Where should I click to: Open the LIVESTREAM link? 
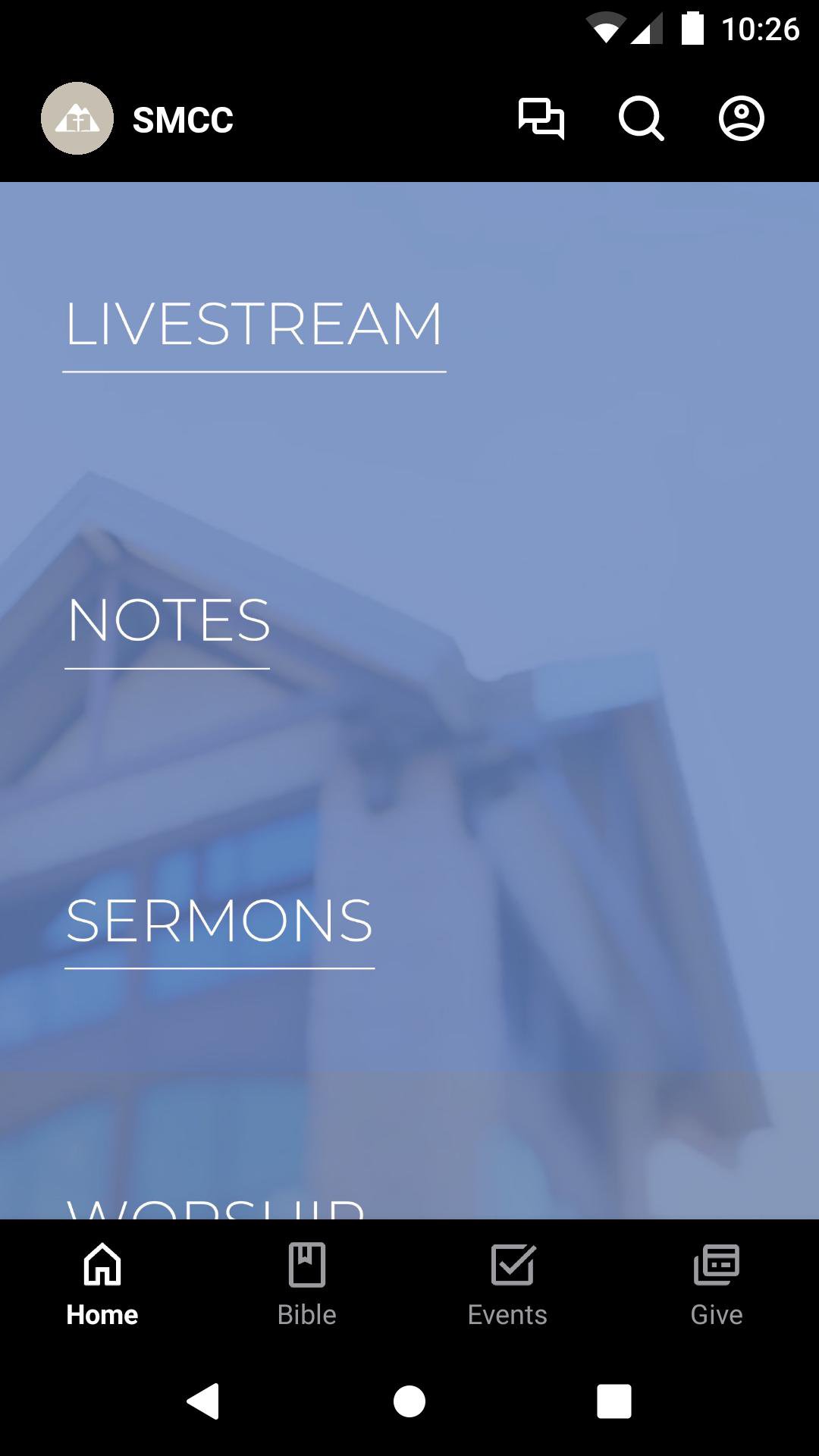coord(254,325)
